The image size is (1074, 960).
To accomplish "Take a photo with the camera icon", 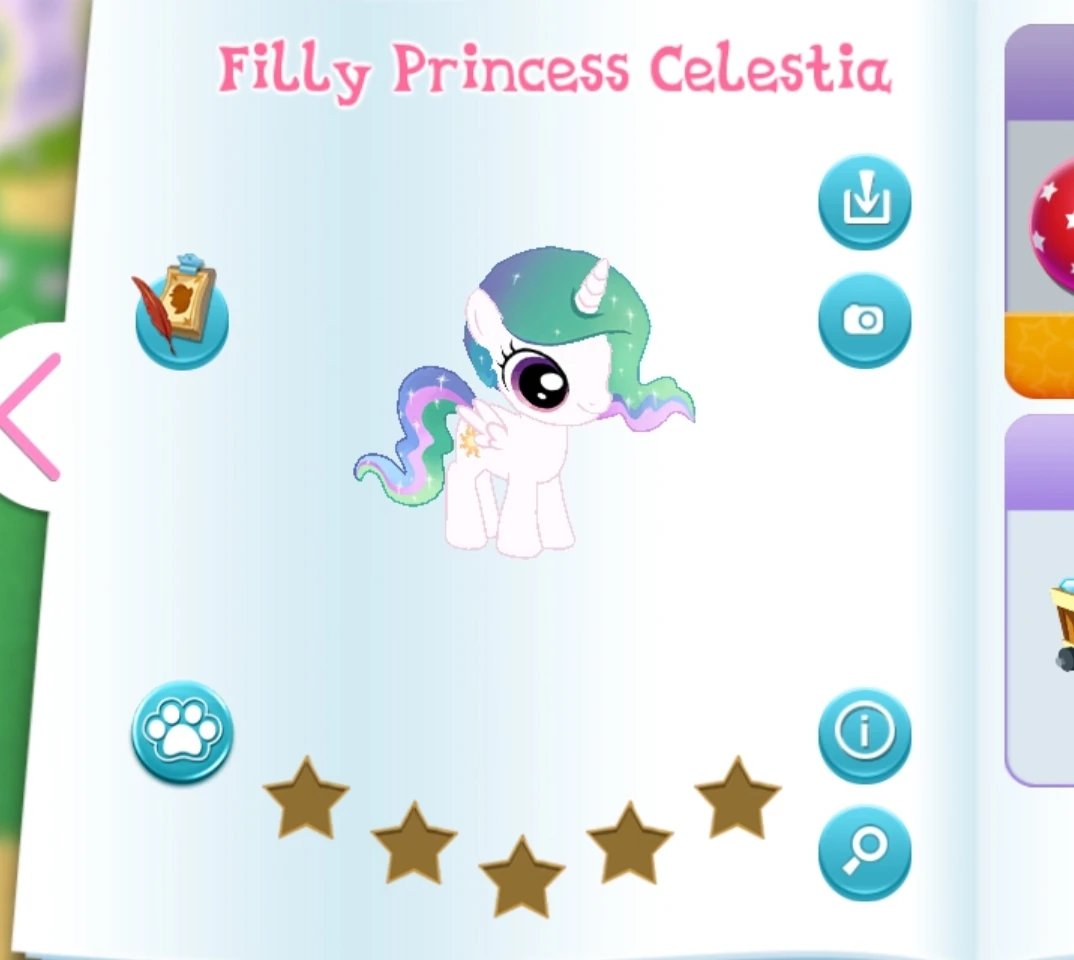I will 864,320.
